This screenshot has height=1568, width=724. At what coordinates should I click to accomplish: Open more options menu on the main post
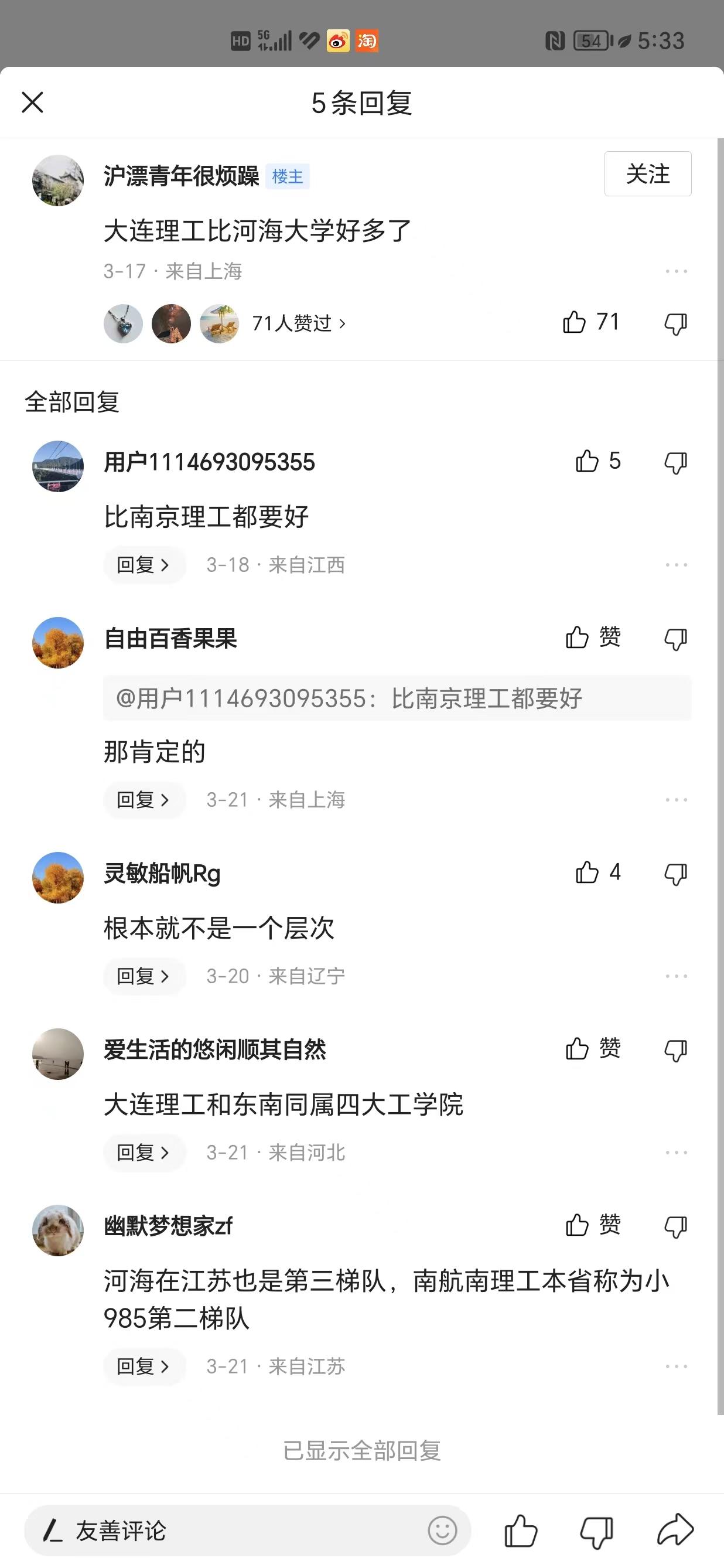677,271
